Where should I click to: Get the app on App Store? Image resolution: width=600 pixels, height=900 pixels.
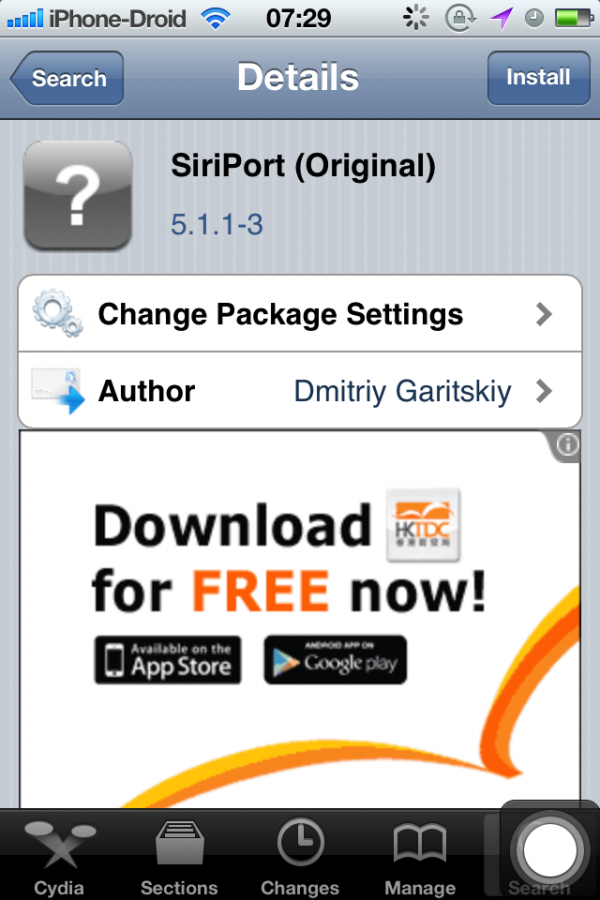pyautogui.click(x=168, y=659)
